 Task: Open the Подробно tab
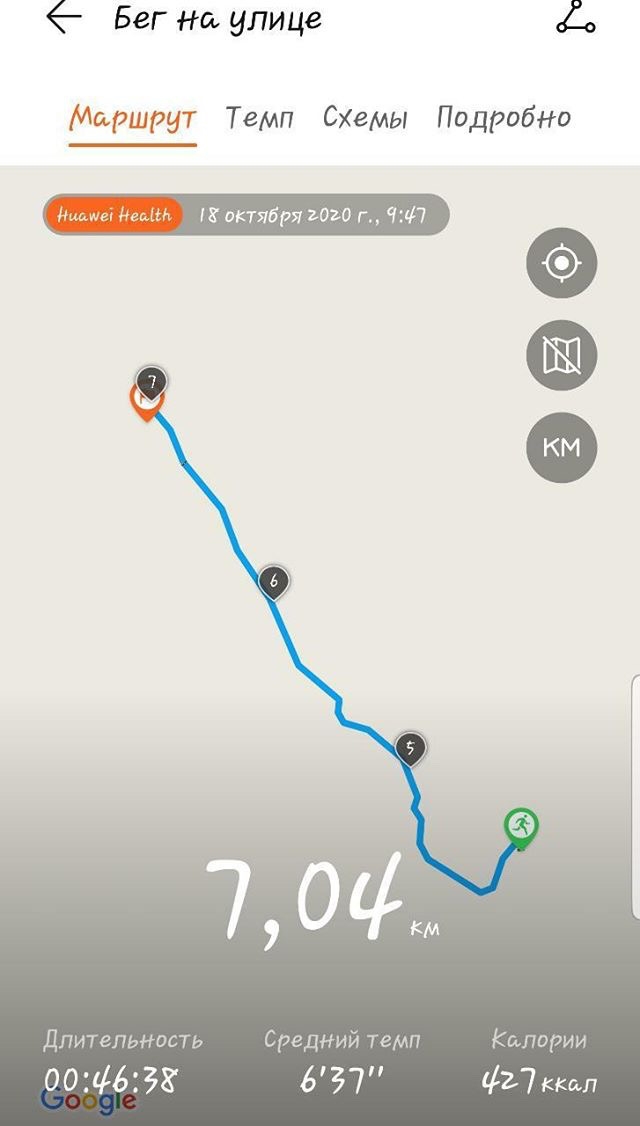pyautogui.click(x=503, y=118)
